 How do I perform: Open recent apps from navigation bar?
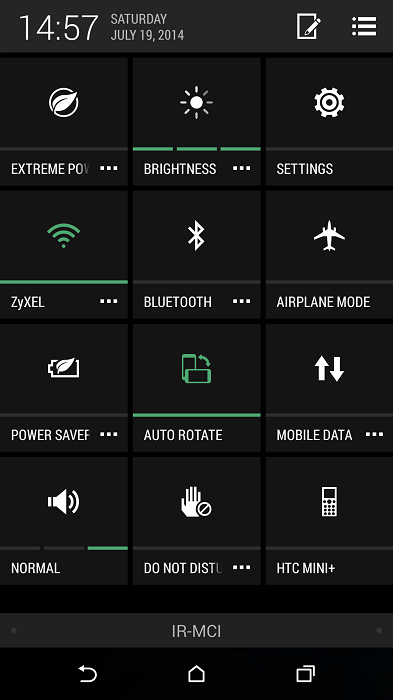[x=305, y=674]
